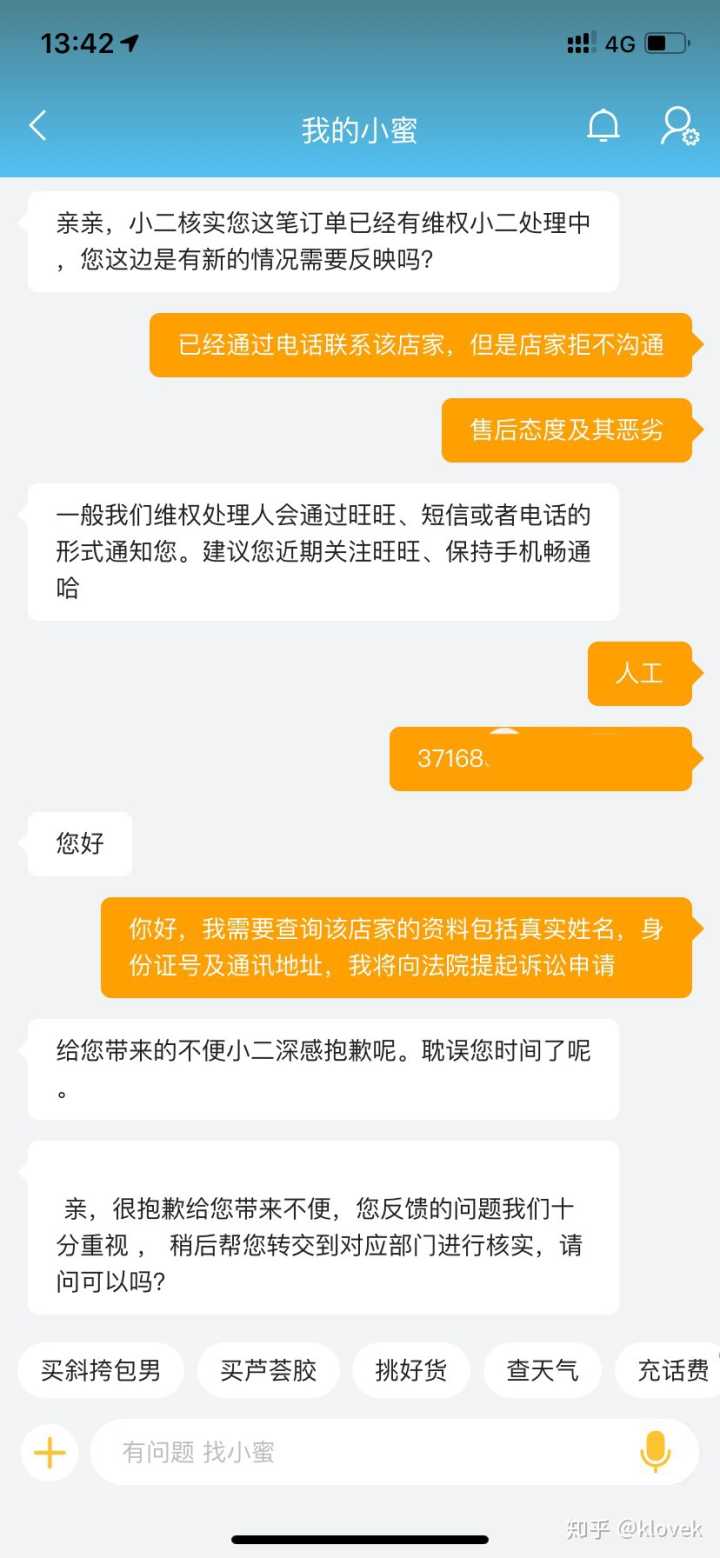Screen dimensions: 720x1558
Task: Check weather via 查天气 chip
Action: 542,1370
